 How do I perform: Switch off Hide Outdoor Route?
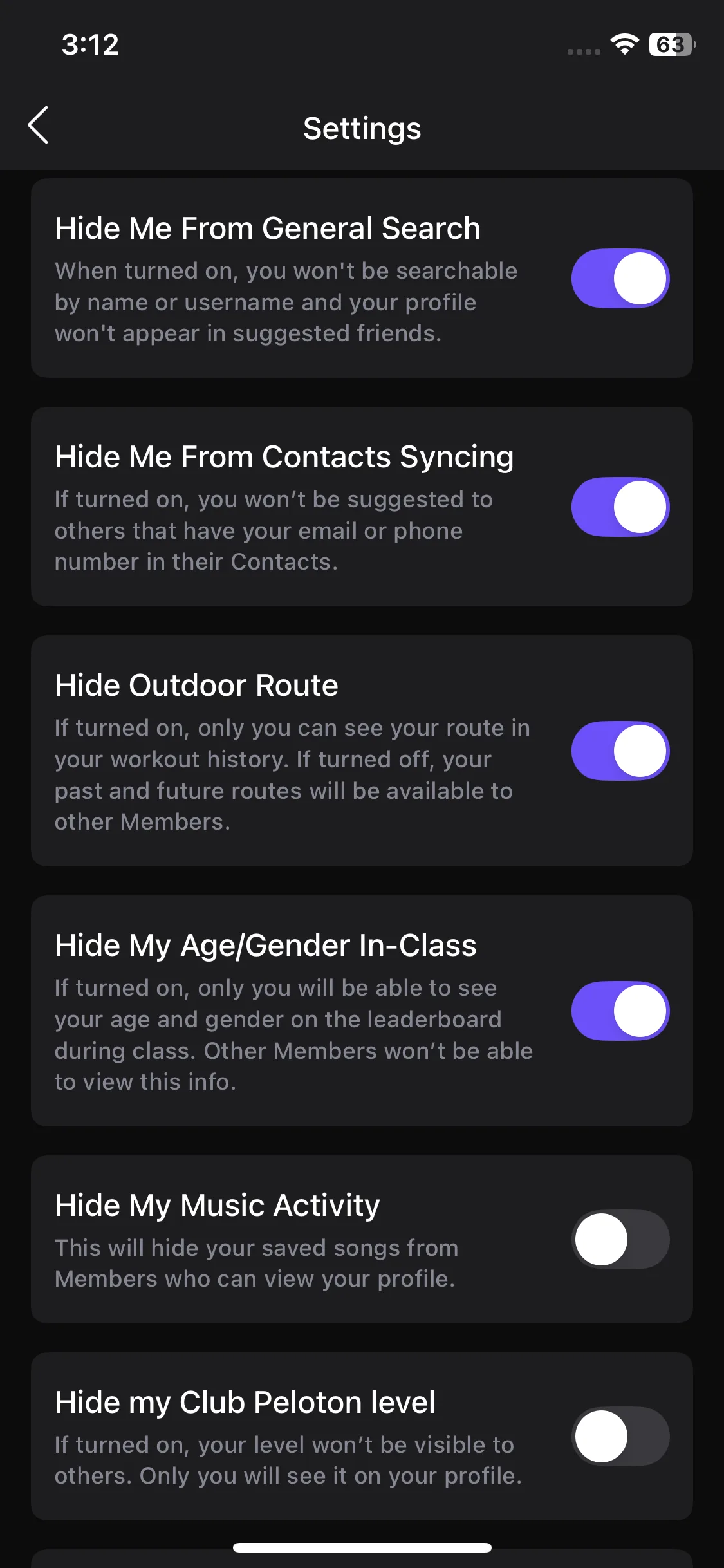[x=620, y=751]
